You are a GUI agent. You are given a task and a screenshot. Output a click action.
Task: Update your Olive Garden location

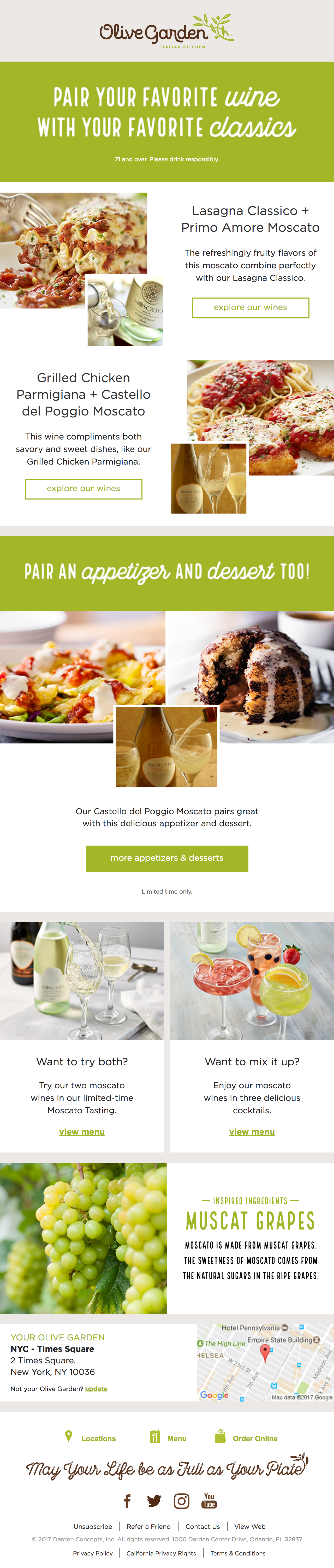(96, 1388)
